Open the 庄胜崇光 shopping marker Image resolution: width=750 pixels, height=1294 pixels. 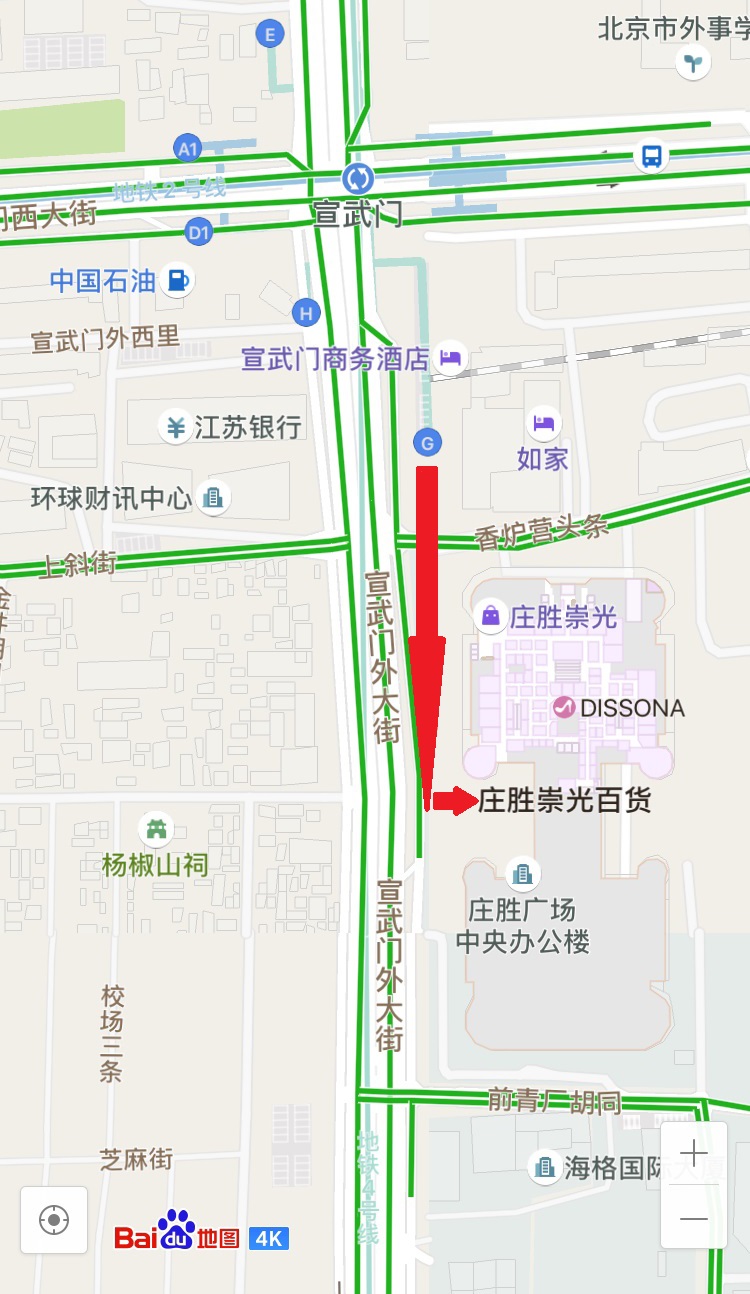click(x=491, y=616)
